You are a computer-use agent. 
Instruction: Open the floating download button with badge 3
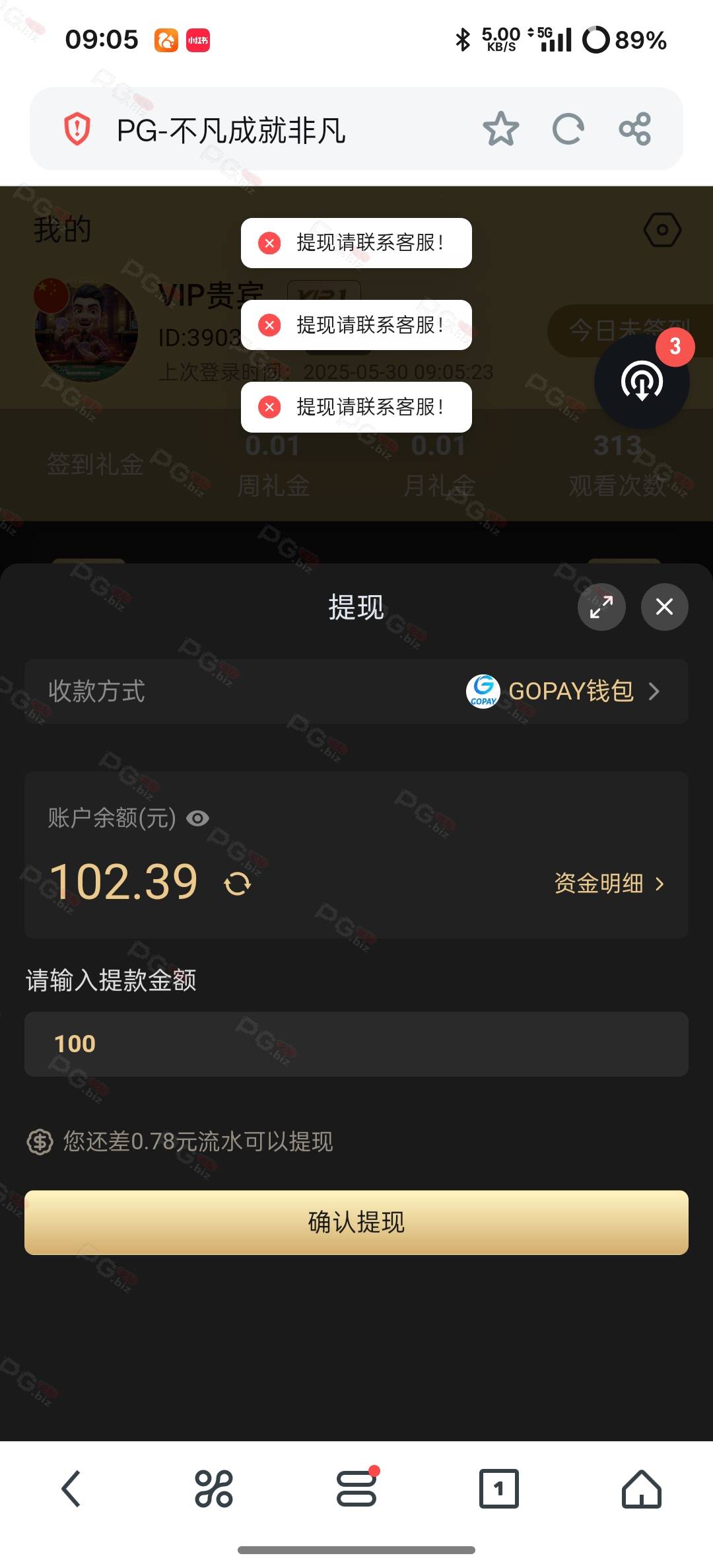tap(642, 381)
